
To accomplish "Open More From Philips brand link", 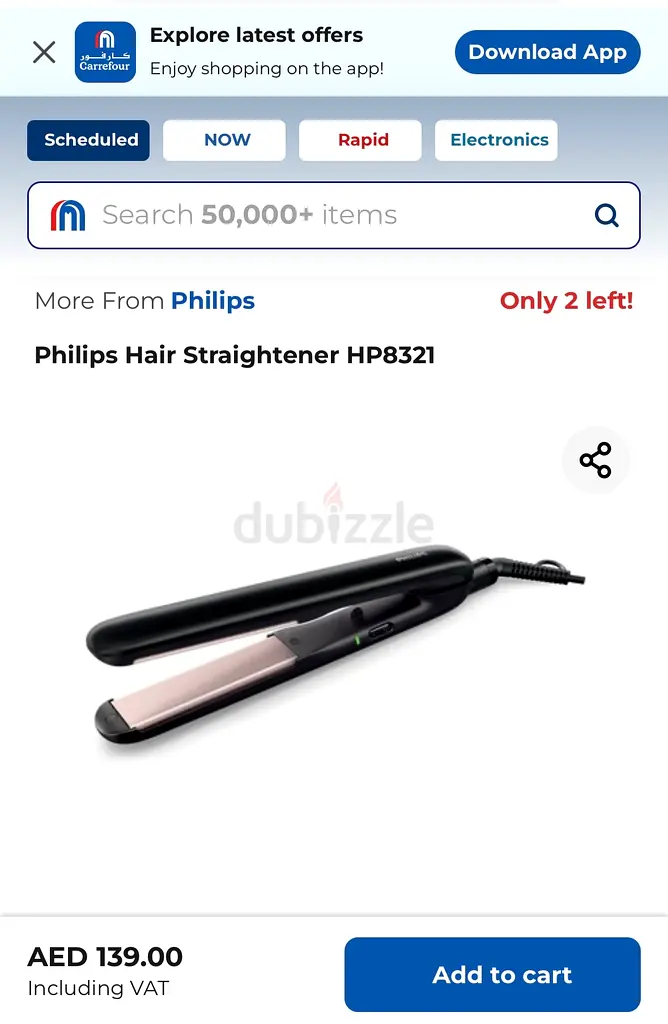I will pyautogui.click(x=212, y=301).
